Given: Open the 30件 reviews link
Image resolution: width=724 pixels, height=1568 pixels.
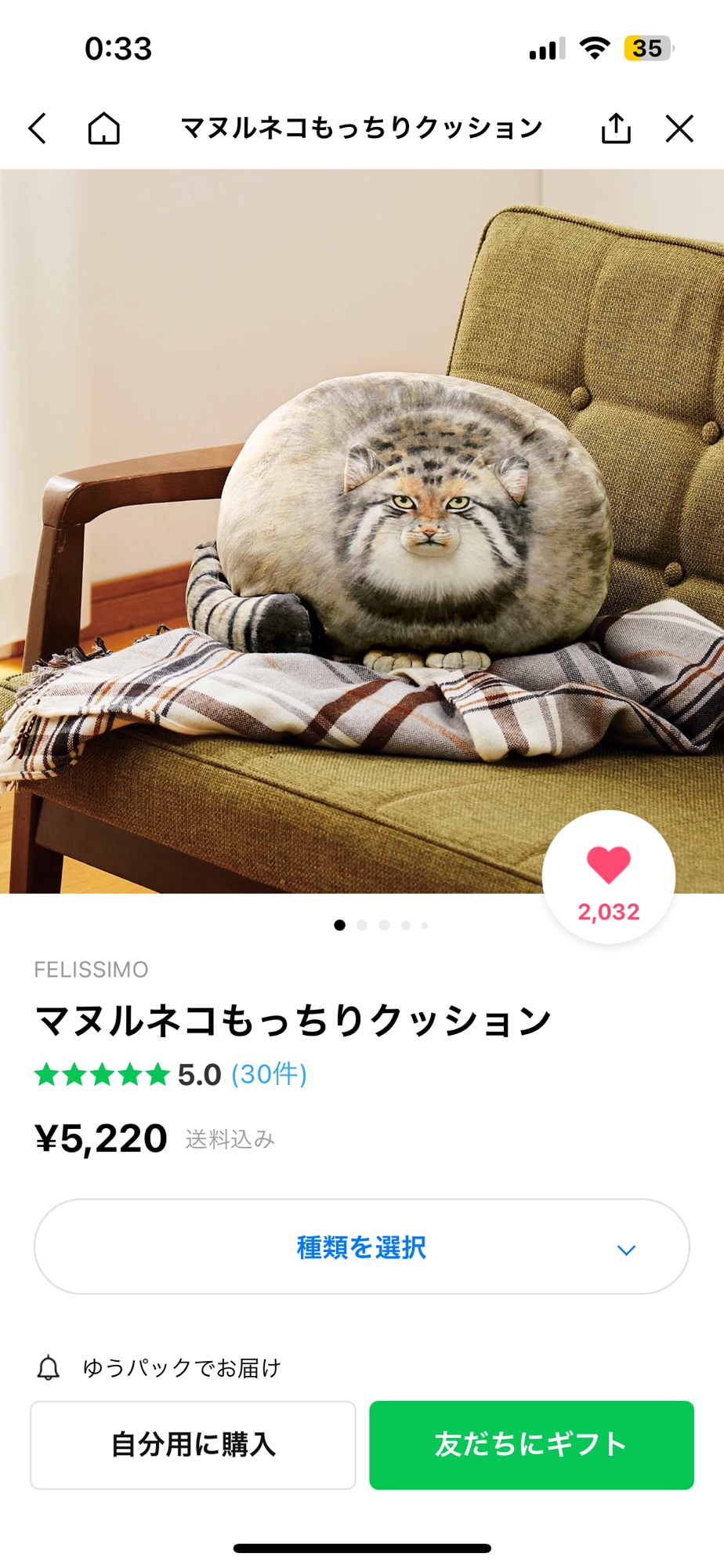Looking at the screenshot, I should click(269, 1074).
